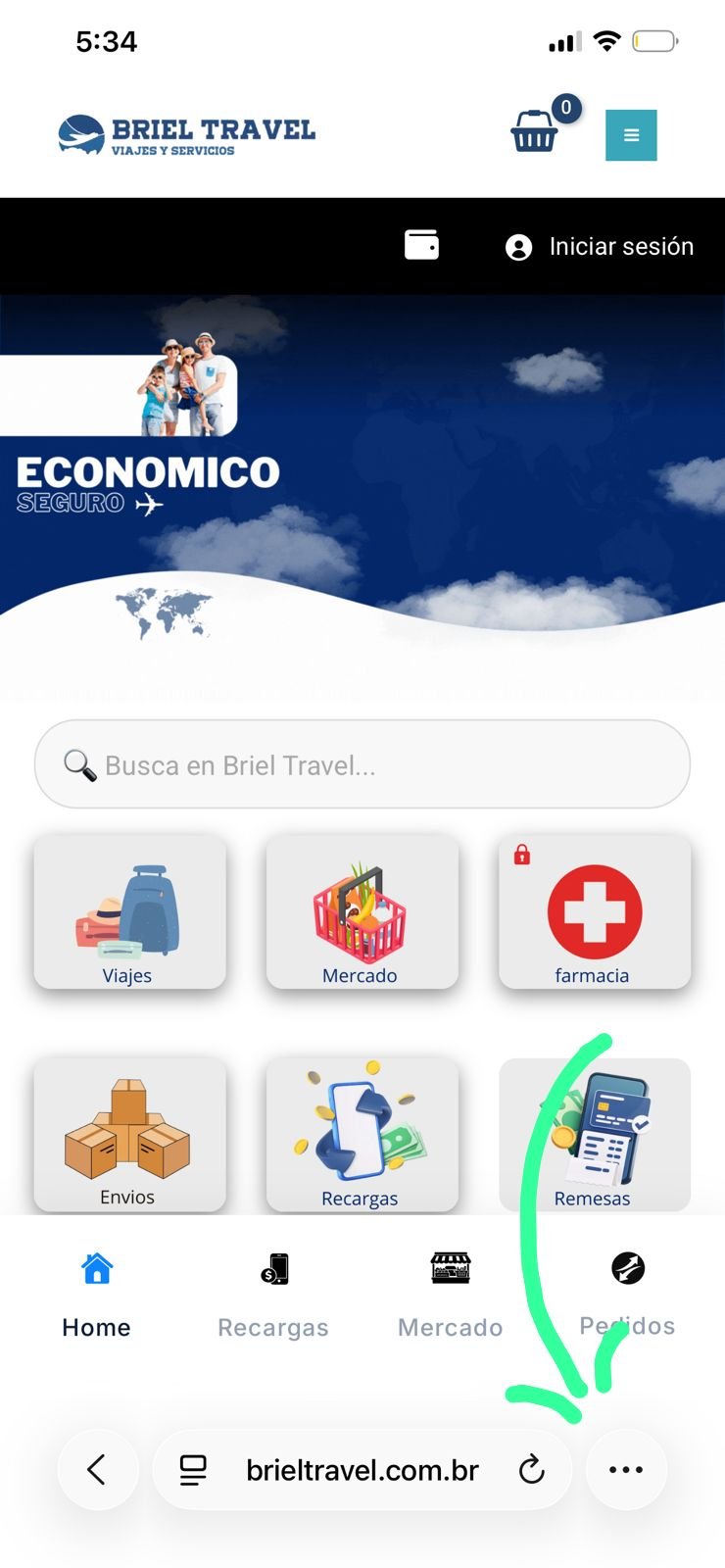Switch to the Recargas bottom tab
Image resolution: width=725 pixels, height=1568 pixels.
(x=273, y=1294)
